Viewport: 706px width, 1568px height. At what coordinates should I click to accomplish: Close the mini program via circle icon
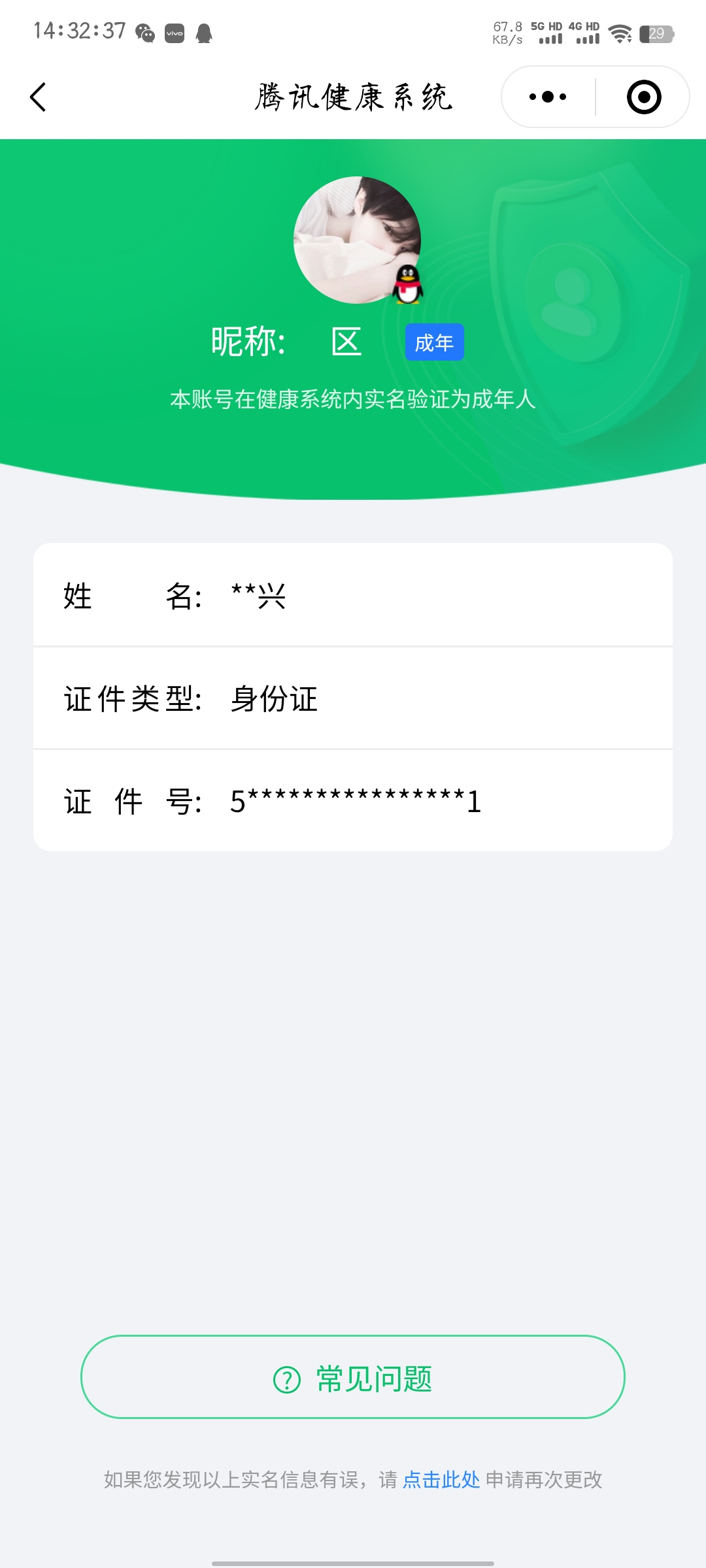tap(644, 97)
